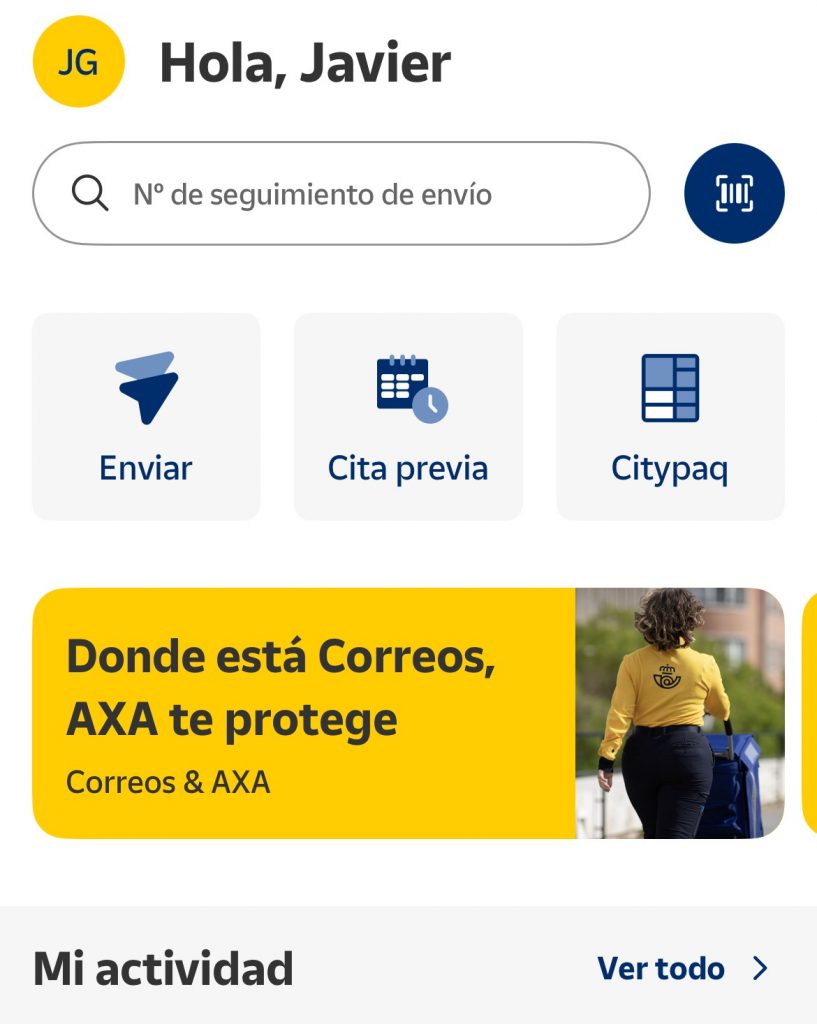Open Cita previa appointment booking
Screen dimensions: 817x1024
pos(408,417)
